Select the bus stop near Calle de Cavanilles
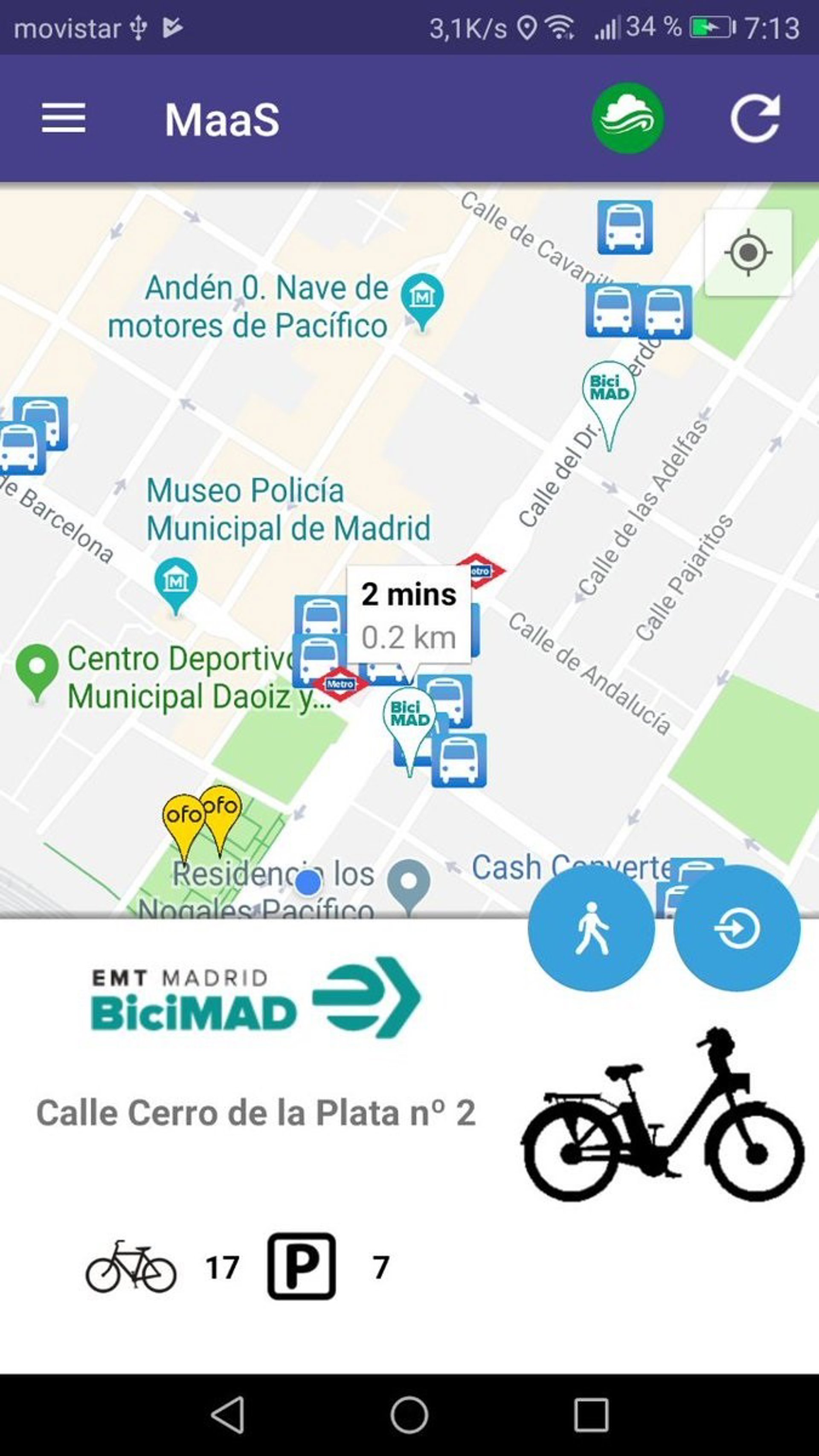This screenshot has width=819, height=1456. click(624, 227)
